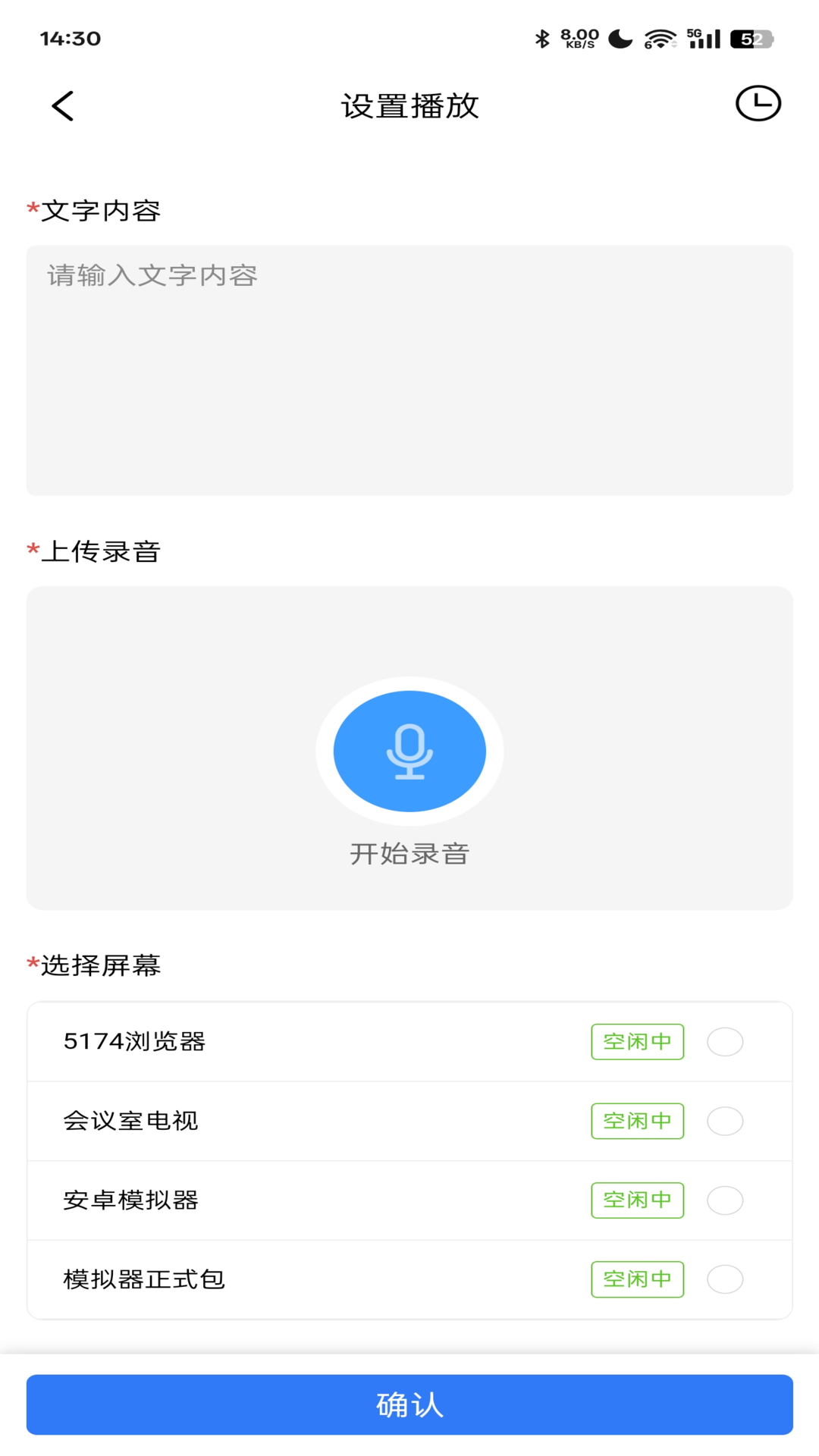Screen dimensions: 819x1456
Task: Tap the back arrow to exit 设置播放
Action: pos(61,105)
